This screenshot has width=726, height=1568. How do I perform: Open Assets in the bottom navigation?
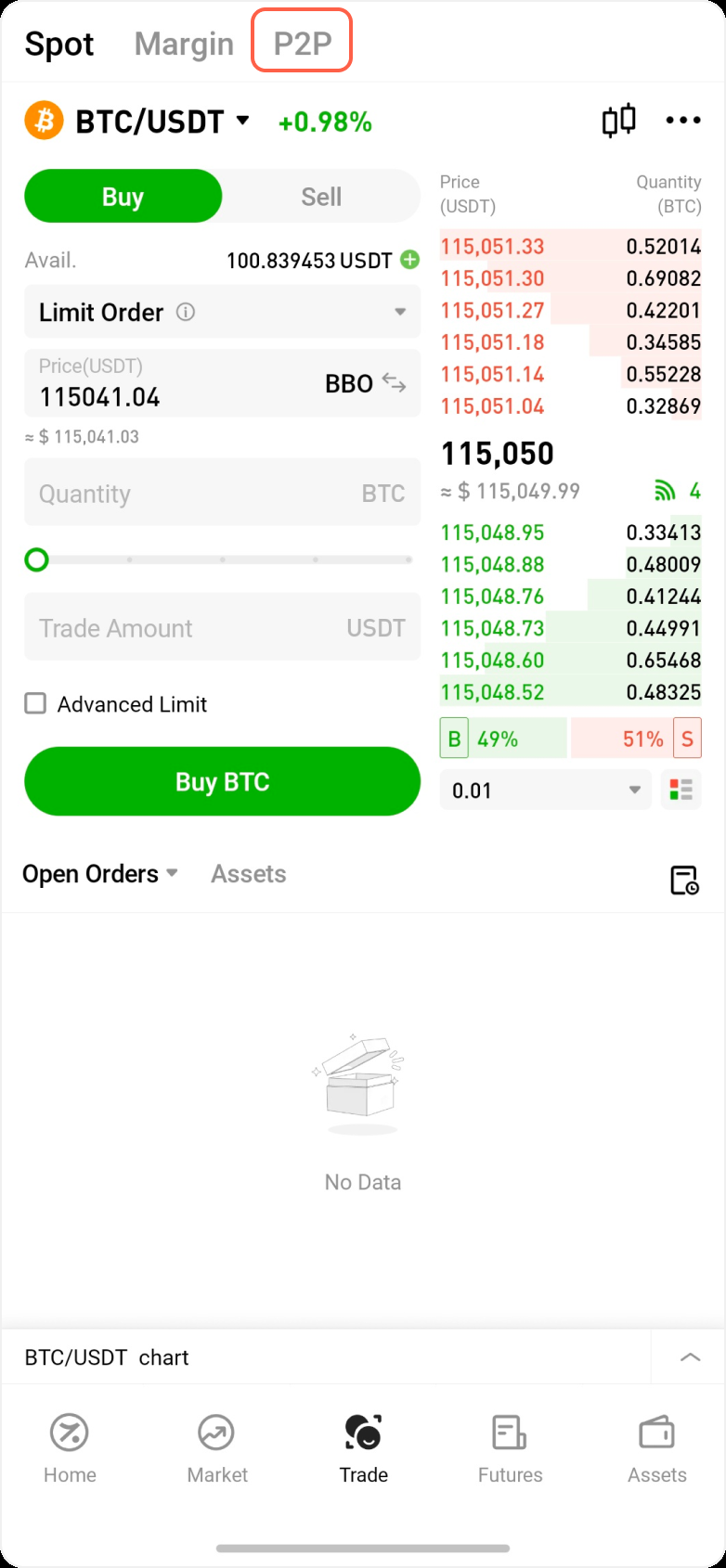coord(656,1449)
